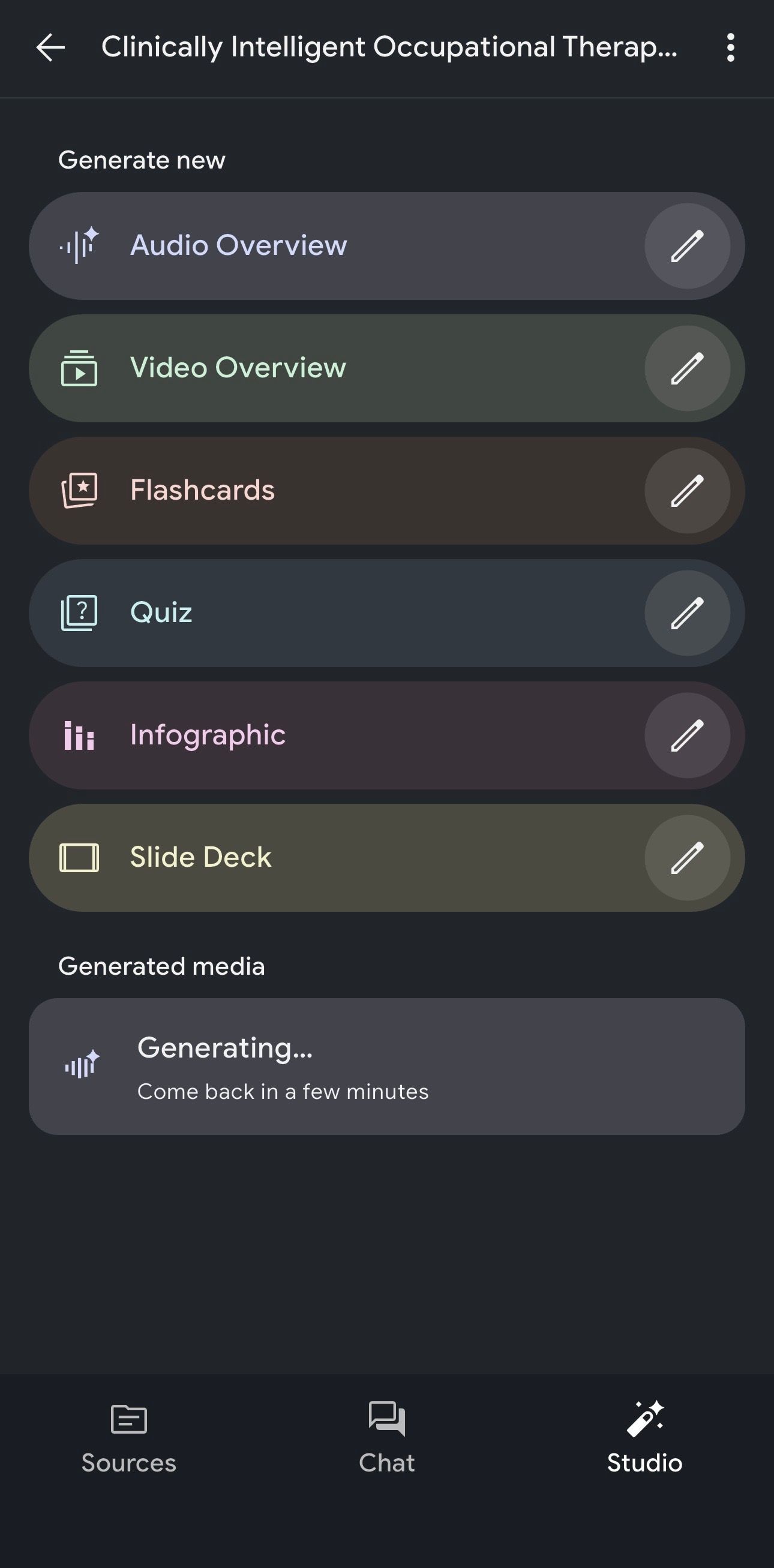Customize Flashcards with the pencil icon

(687, 491)
